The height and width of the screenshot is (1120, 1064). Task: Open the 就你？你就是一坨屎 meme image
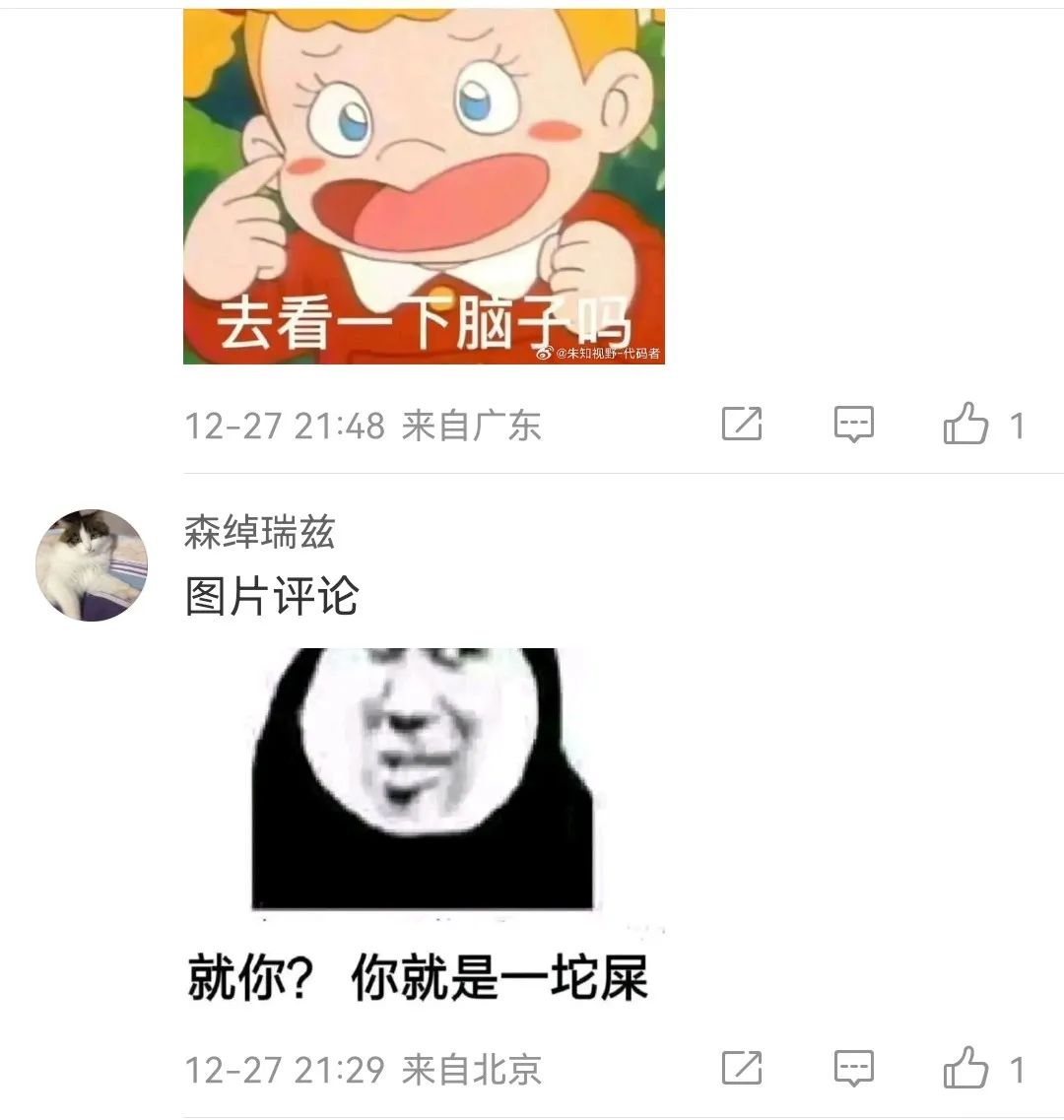pyautogui.click(x=422, y=825)
